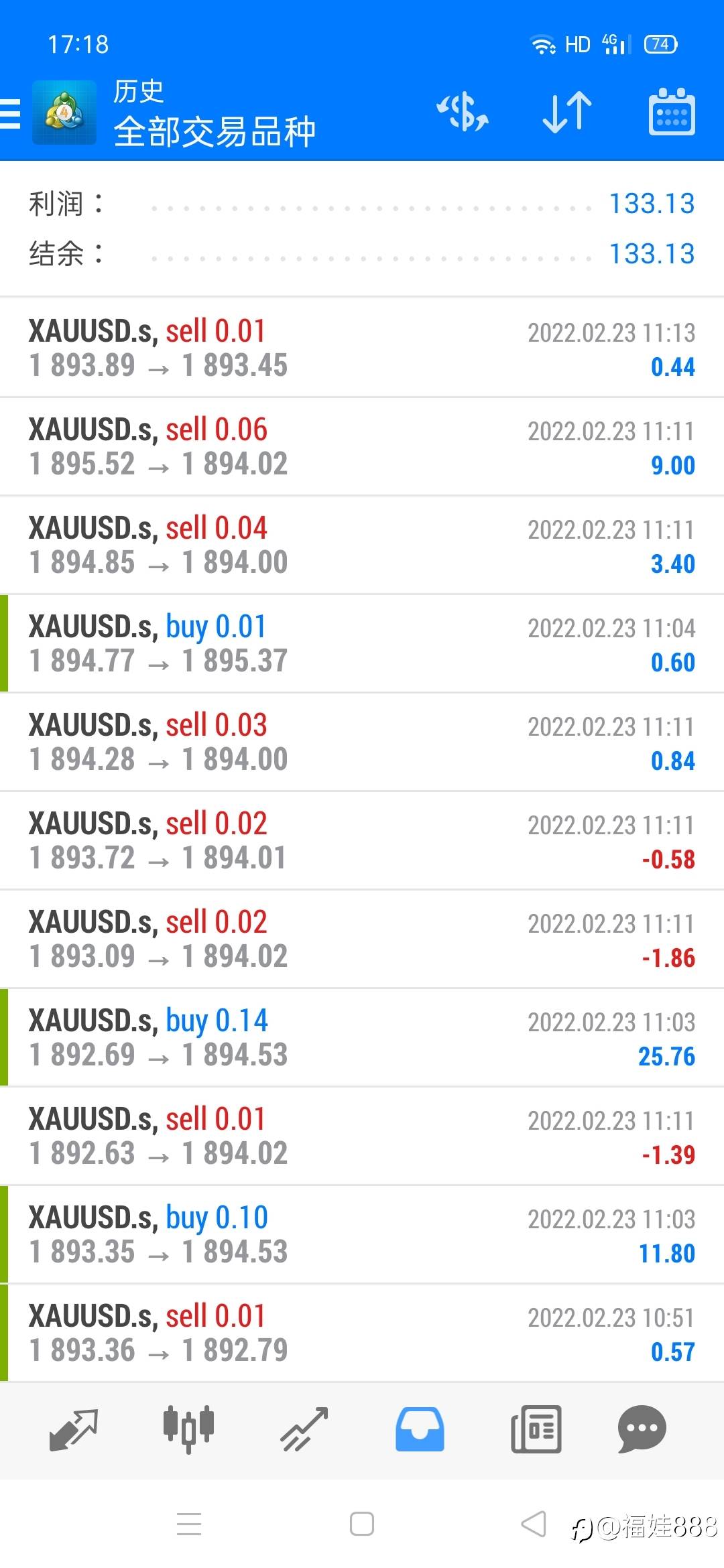Screen dimensions: 724x1568
Task: Switch to the Quotes tab
Action: (74, 1429)
